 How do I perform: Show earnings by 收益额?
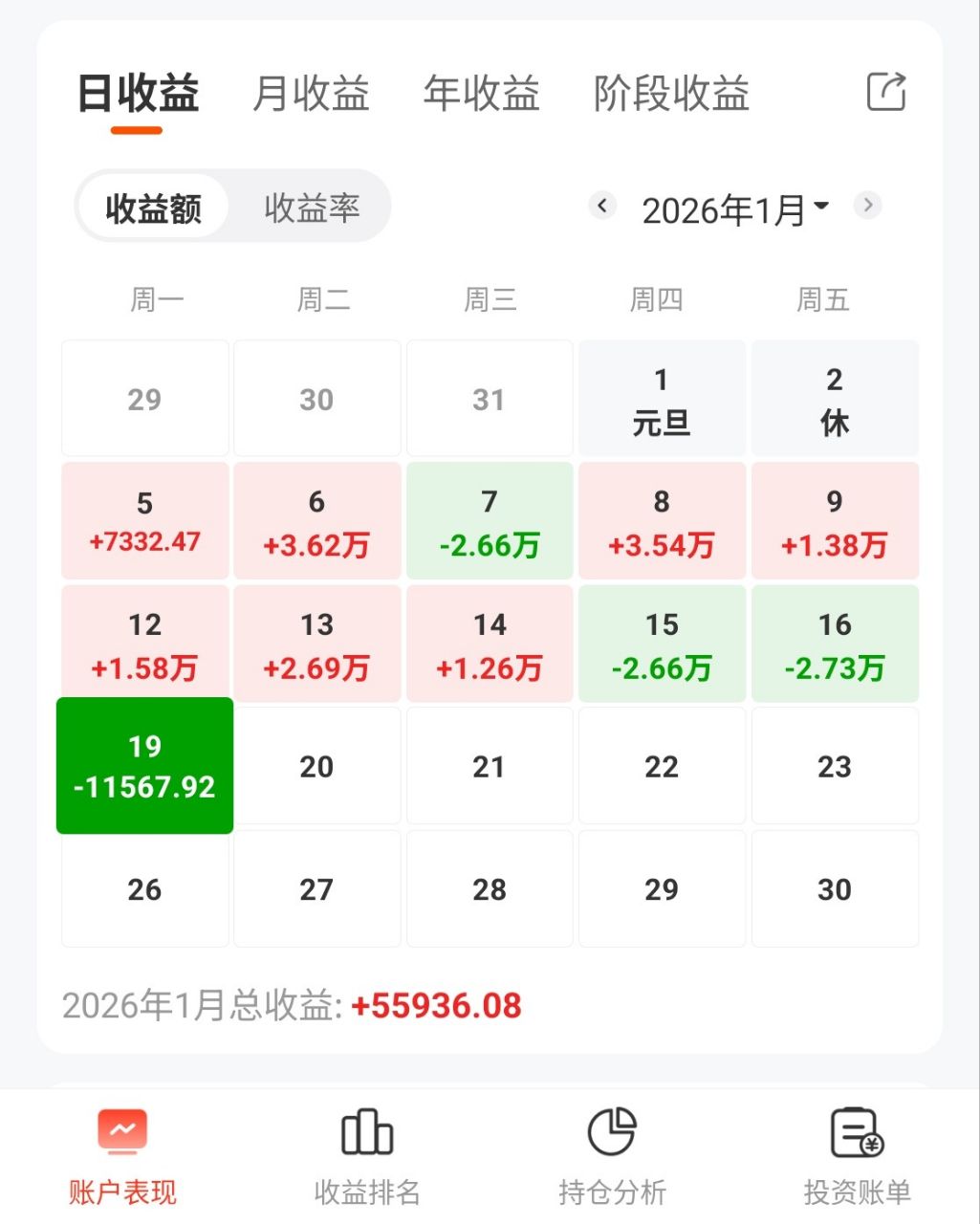(x=153, y=208)
